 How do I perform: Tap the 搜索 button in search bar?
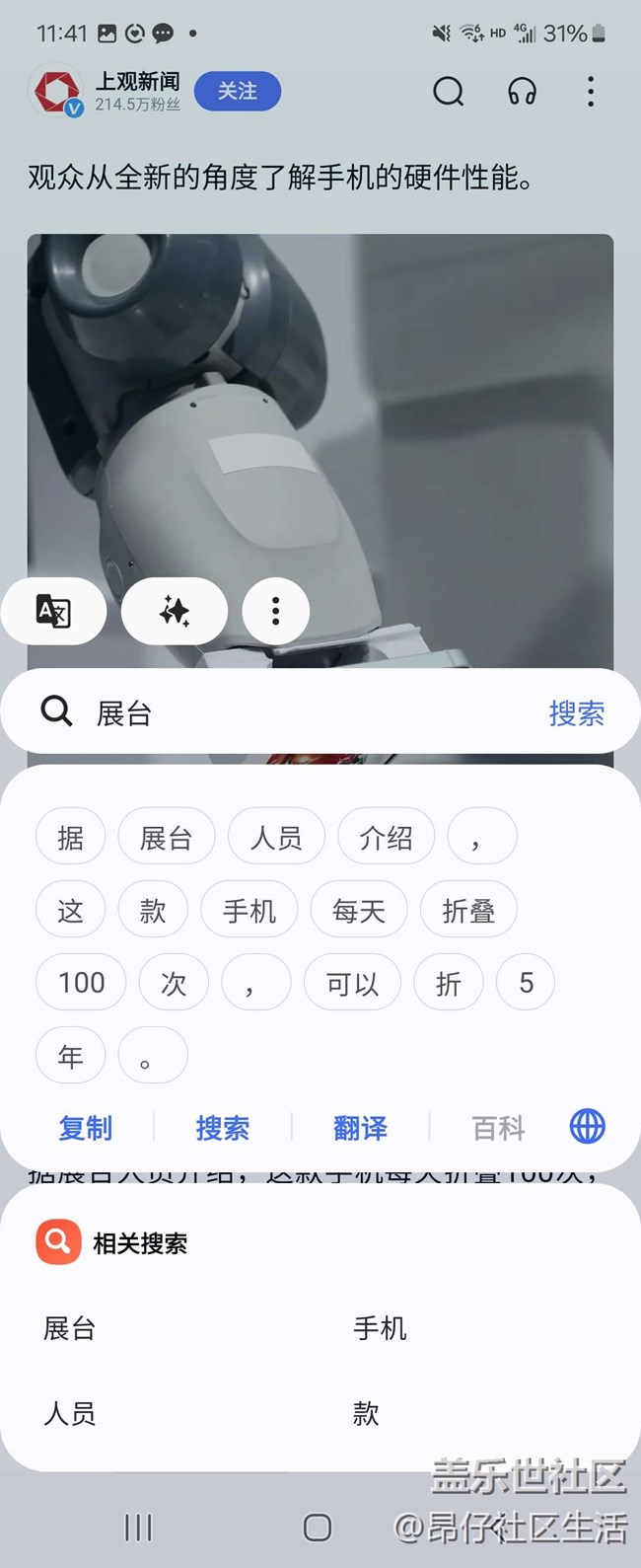point(576,713)
